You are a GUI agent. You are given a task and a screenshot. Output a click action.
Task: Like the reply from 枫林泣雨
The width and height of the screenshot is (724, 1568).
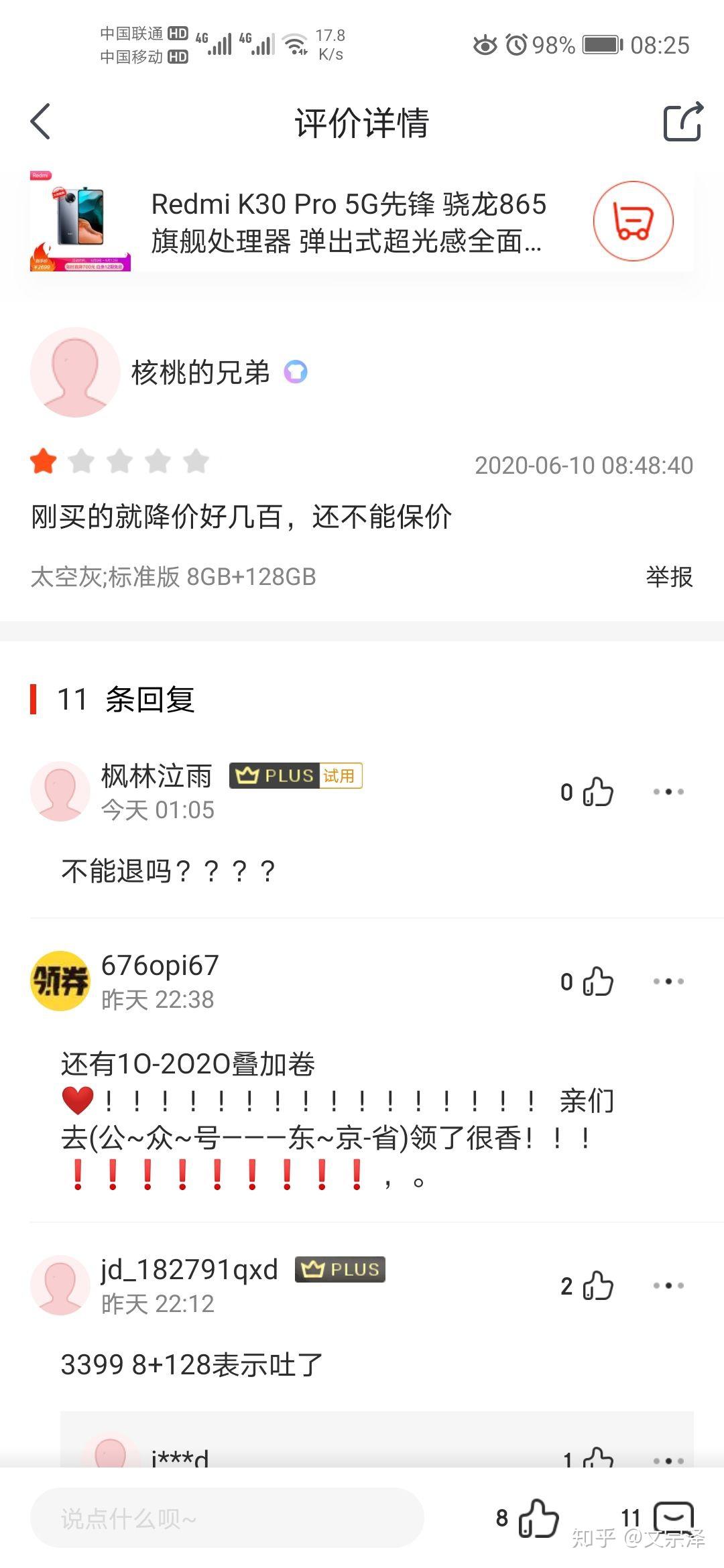point(597,792)
